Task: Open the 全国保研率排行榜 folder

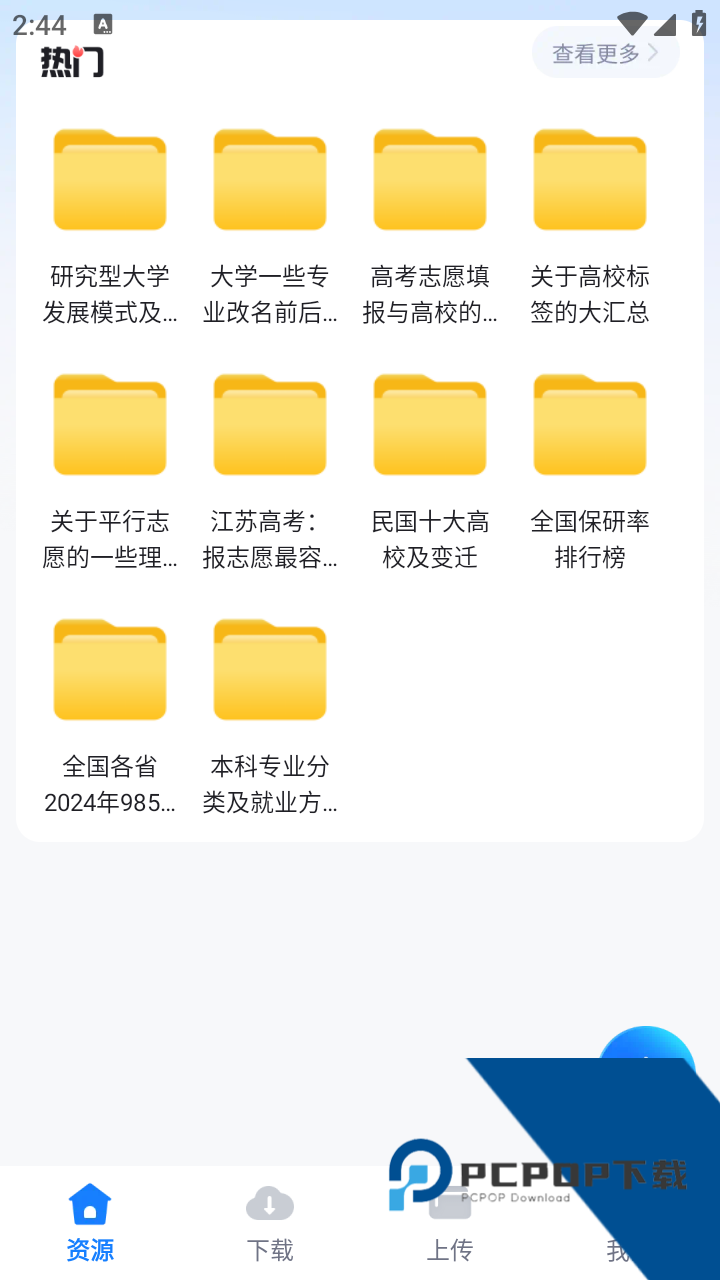Action: [x=589, y=424]
